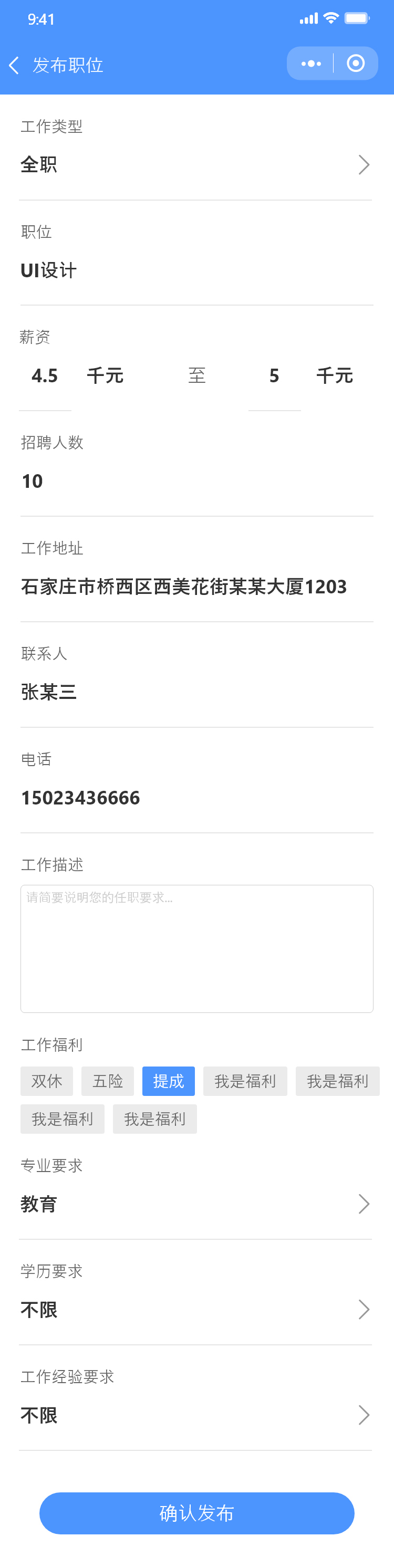
Task: Focus the 工作描述 text area
Action: 196,948
